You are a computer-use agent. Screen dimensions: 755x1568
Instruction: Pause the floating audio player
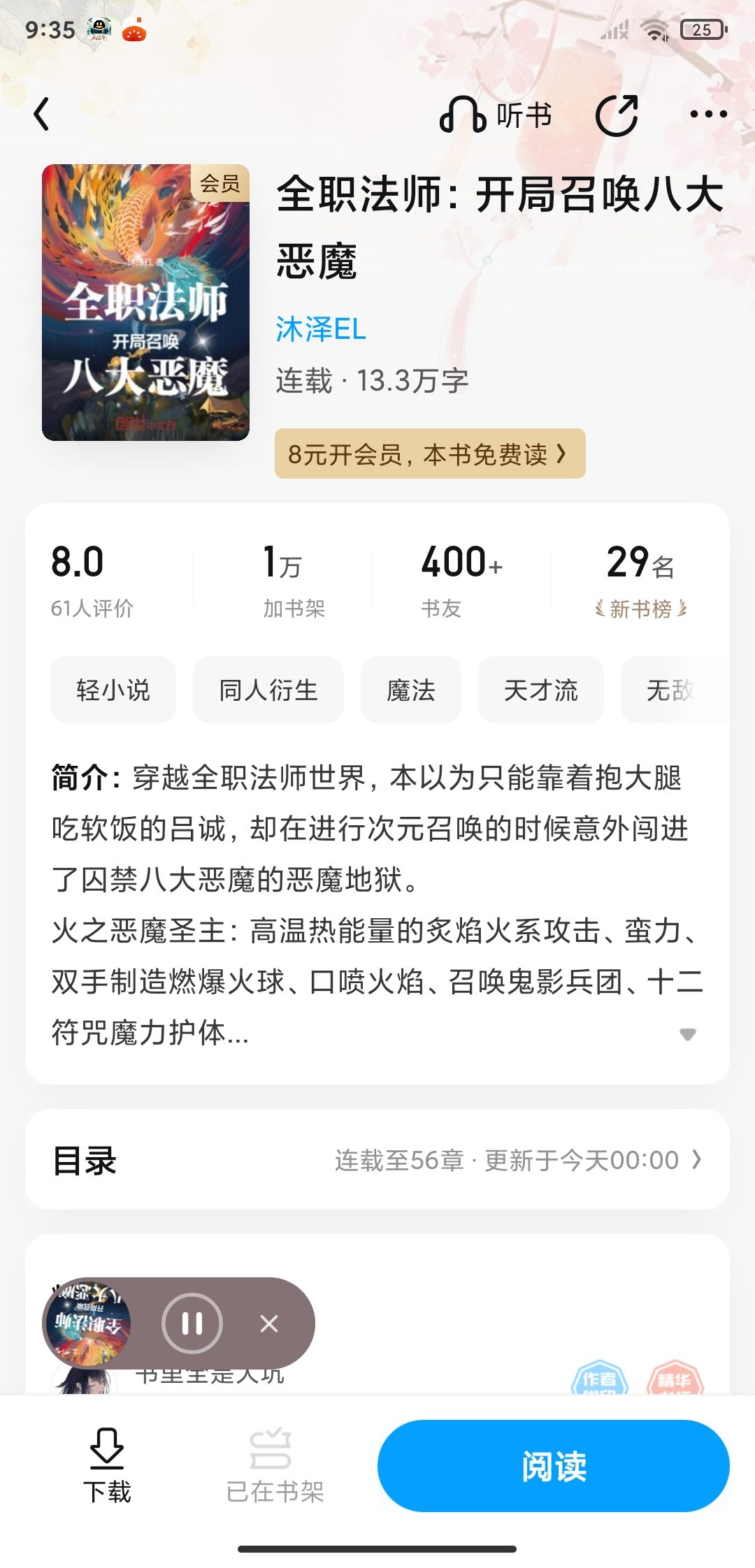point(192,1323)
